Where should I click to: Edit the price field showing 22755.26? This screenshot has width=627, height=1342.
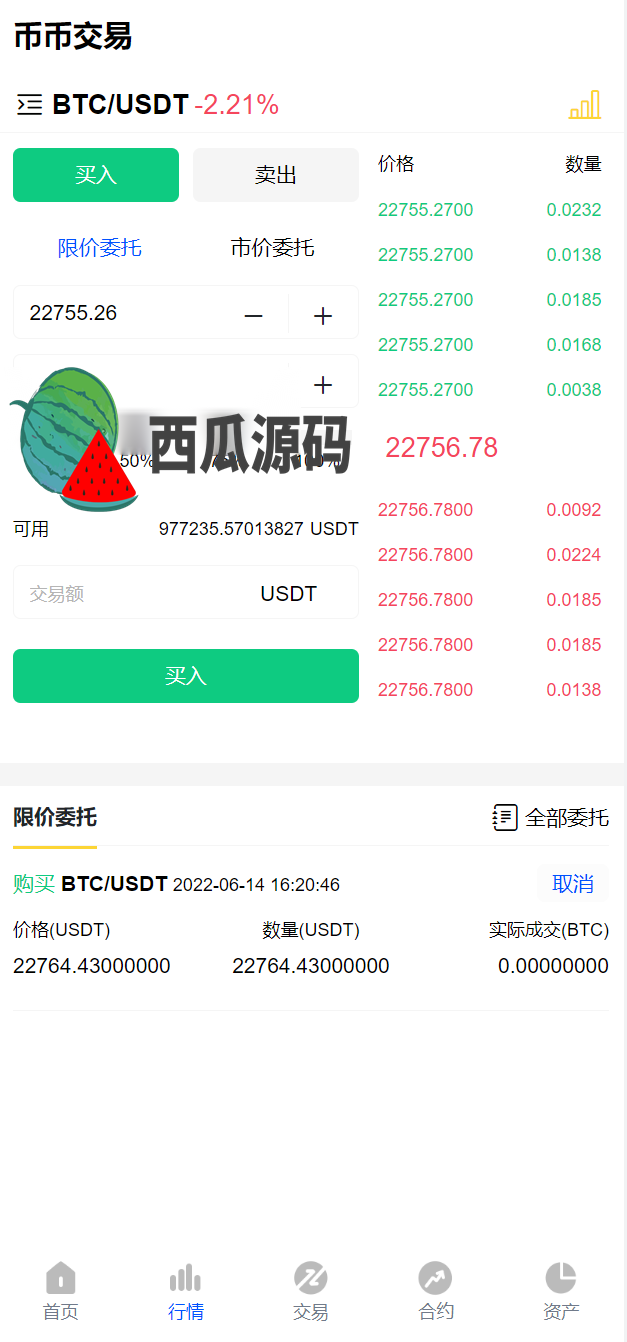(120, 313)
